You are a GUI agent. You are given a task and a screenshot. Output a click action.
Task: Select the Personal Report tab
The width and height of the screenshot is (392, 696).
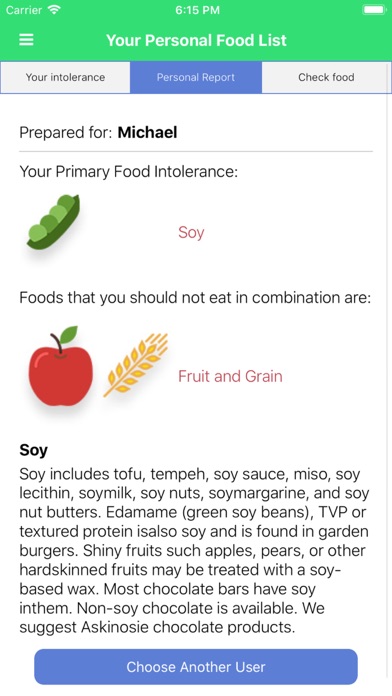point(196,77)
